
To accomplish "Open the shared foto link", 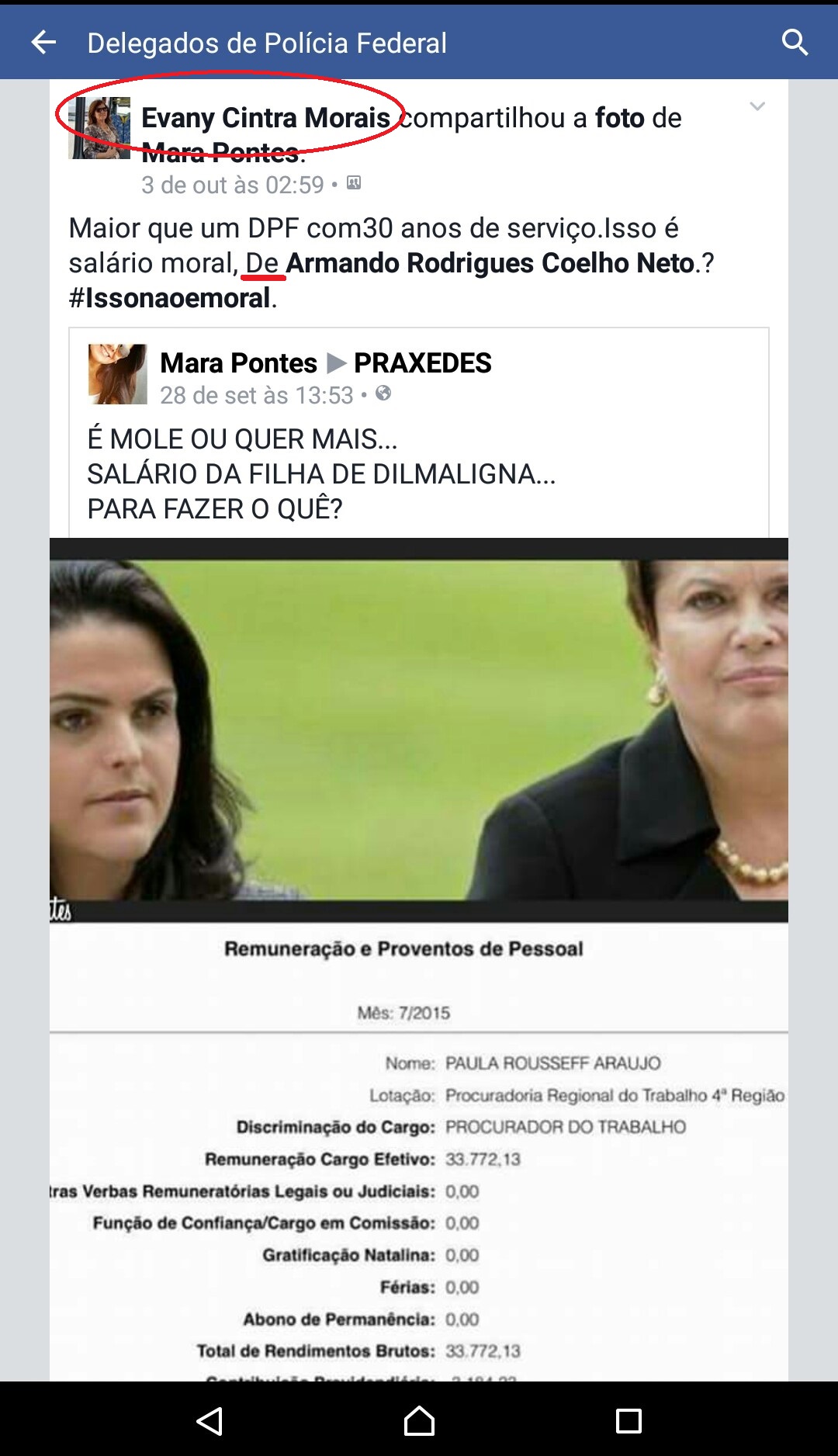I will pos(620,118).
